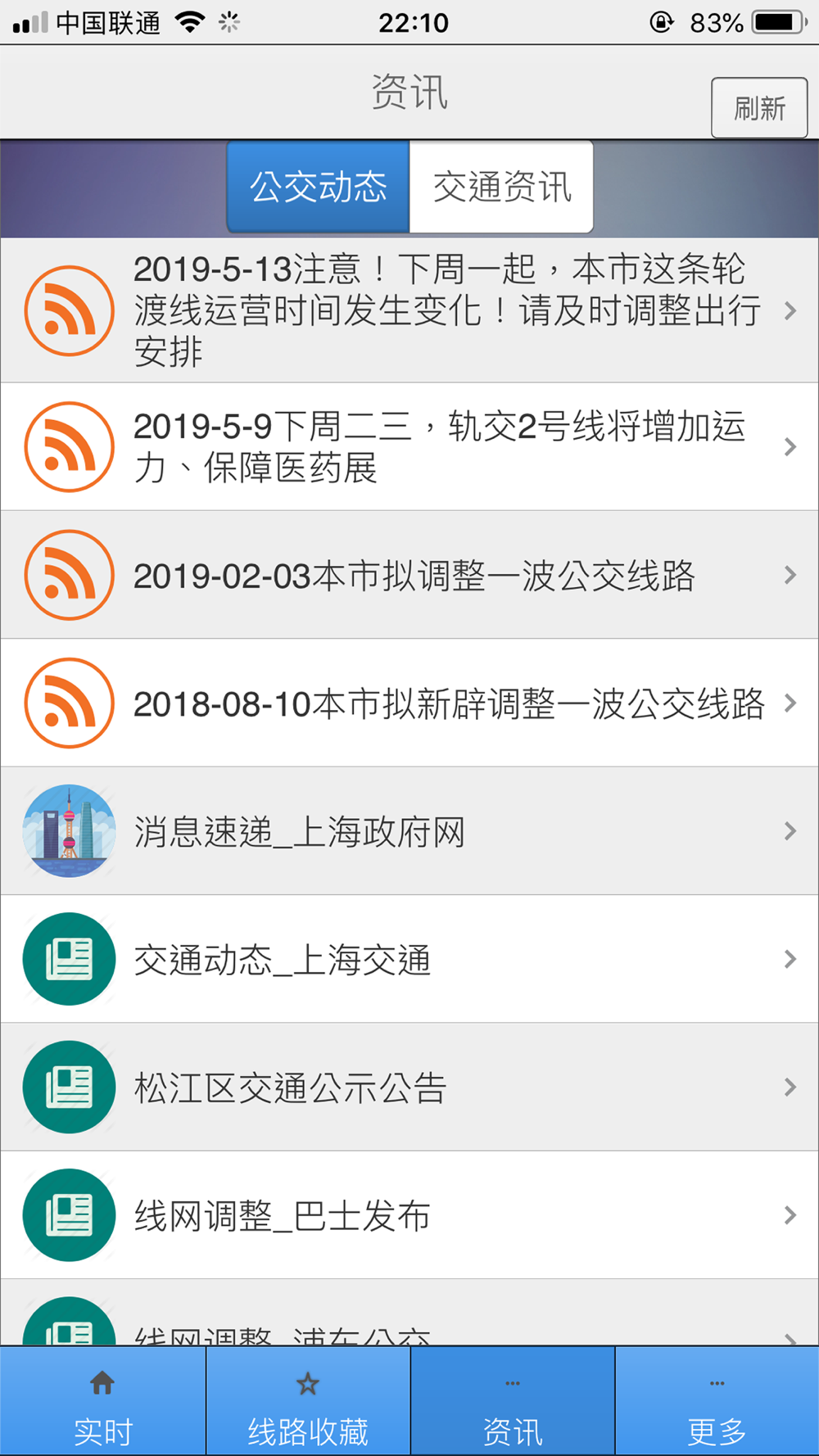This screenshot has height=1456, width=819.
Task: Select the 资讯 bottom tab
Action: (513, 1401)
